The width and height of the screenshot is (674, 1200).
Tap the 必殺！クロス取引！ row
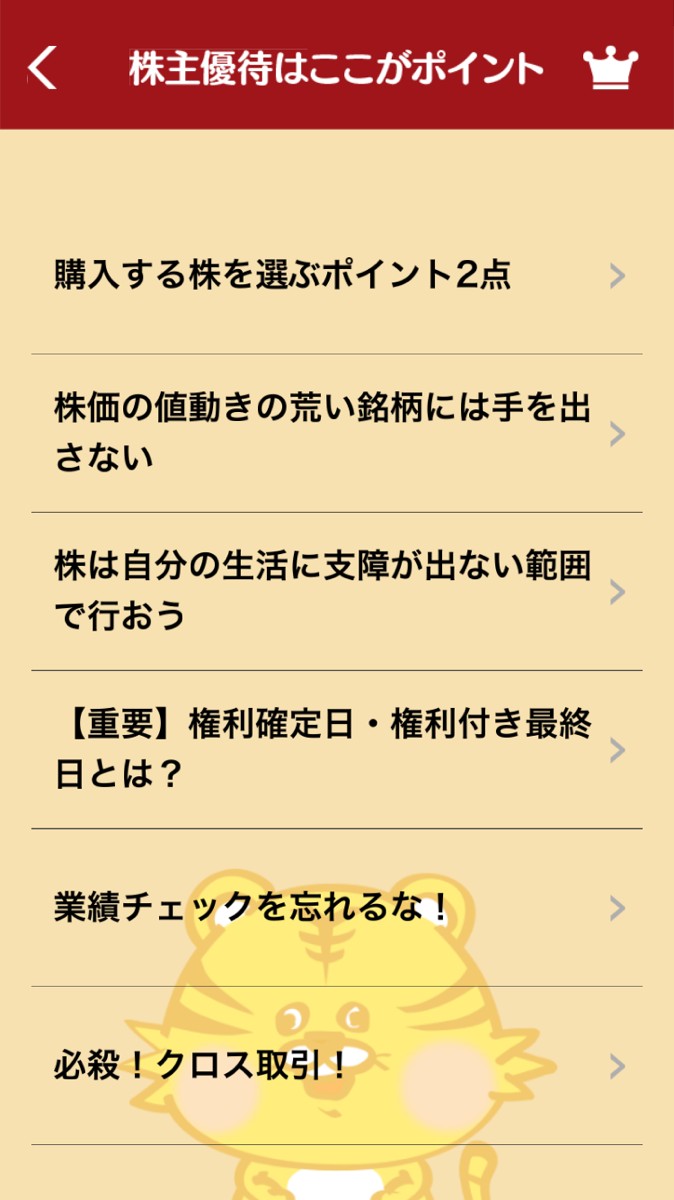coord(336,1066)
